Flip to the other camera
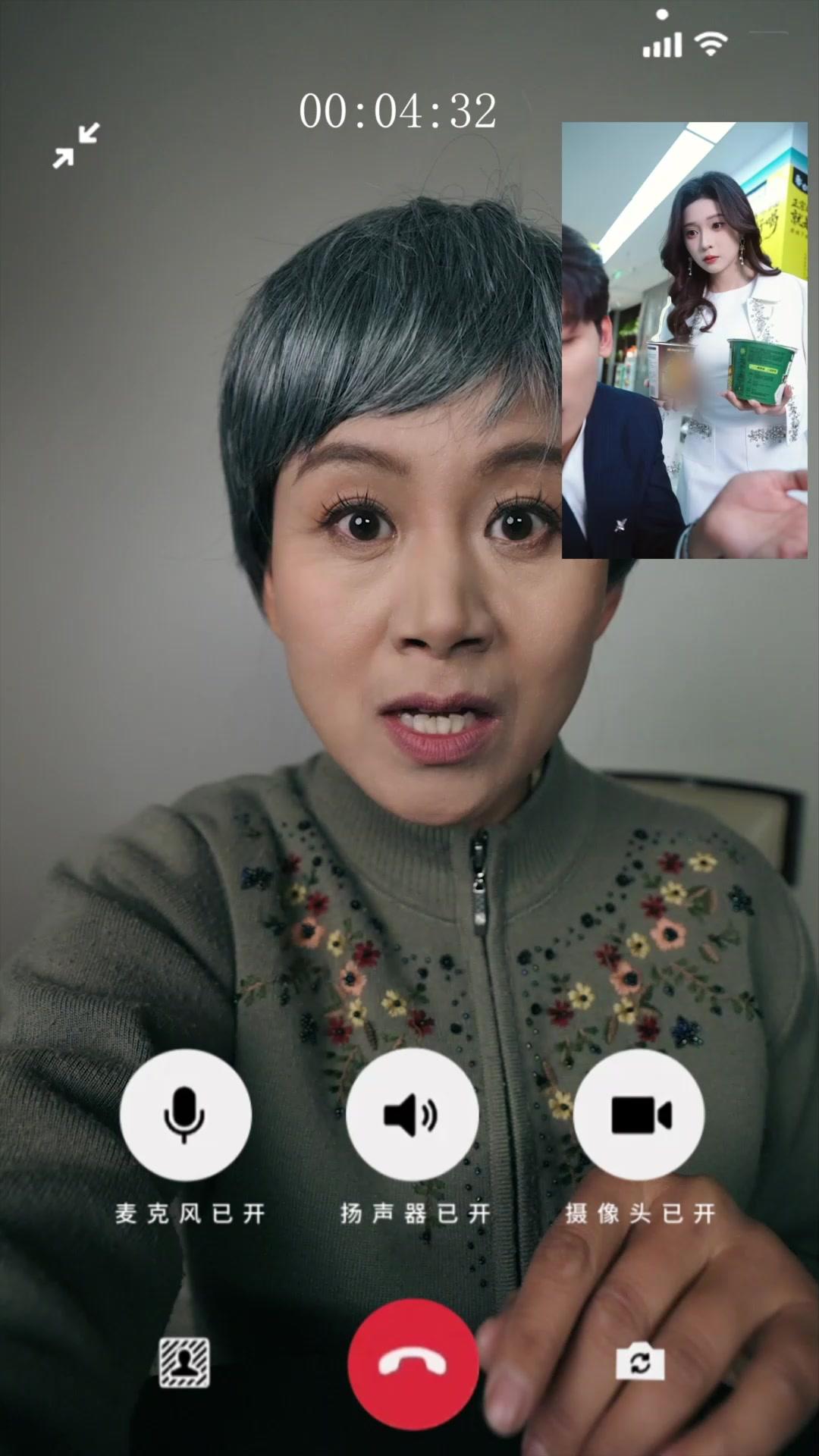The image size is (819, 1456). [639, 1361]
